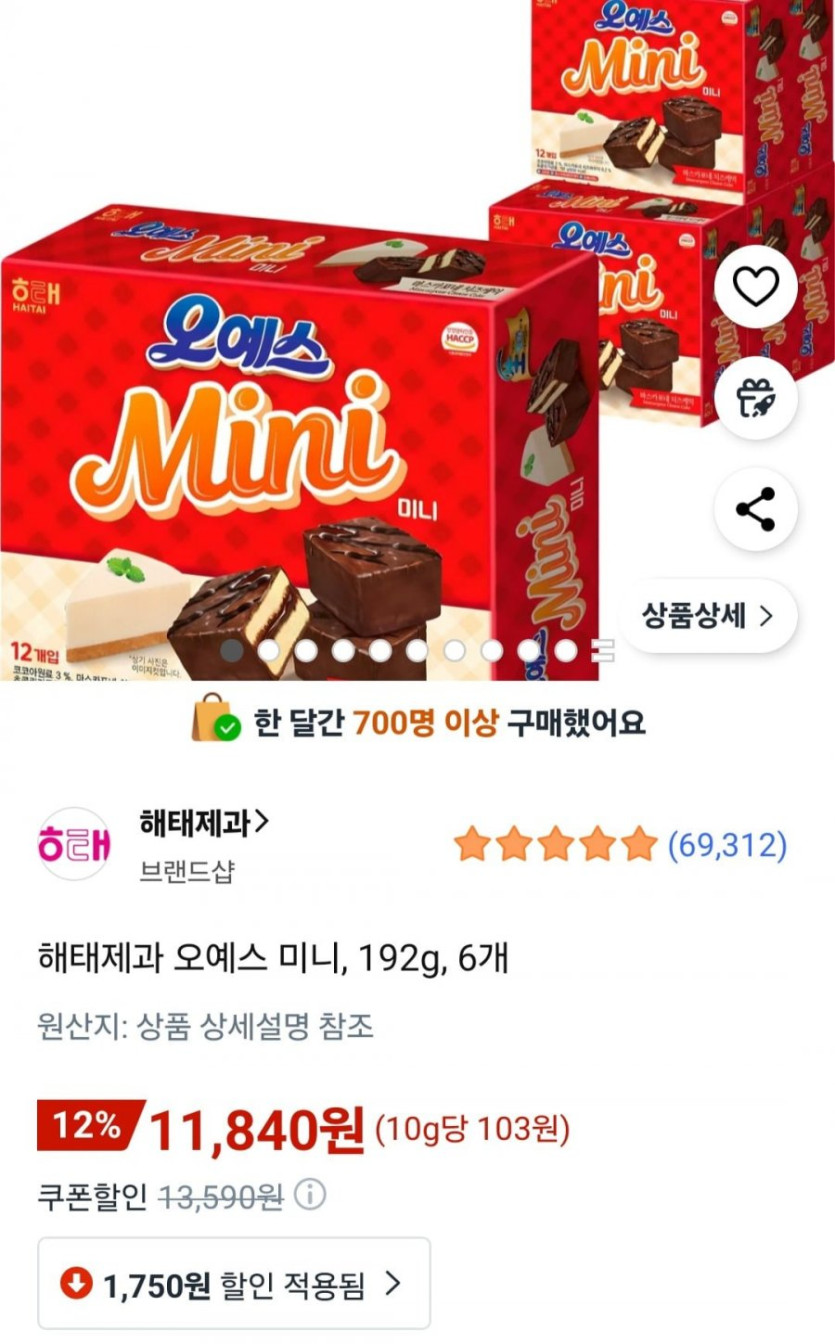Image resolution: width=835 pixels, height=1344 pixels.
Task: Visit the 해태제과 brand shop
Action: coord(204,822)
